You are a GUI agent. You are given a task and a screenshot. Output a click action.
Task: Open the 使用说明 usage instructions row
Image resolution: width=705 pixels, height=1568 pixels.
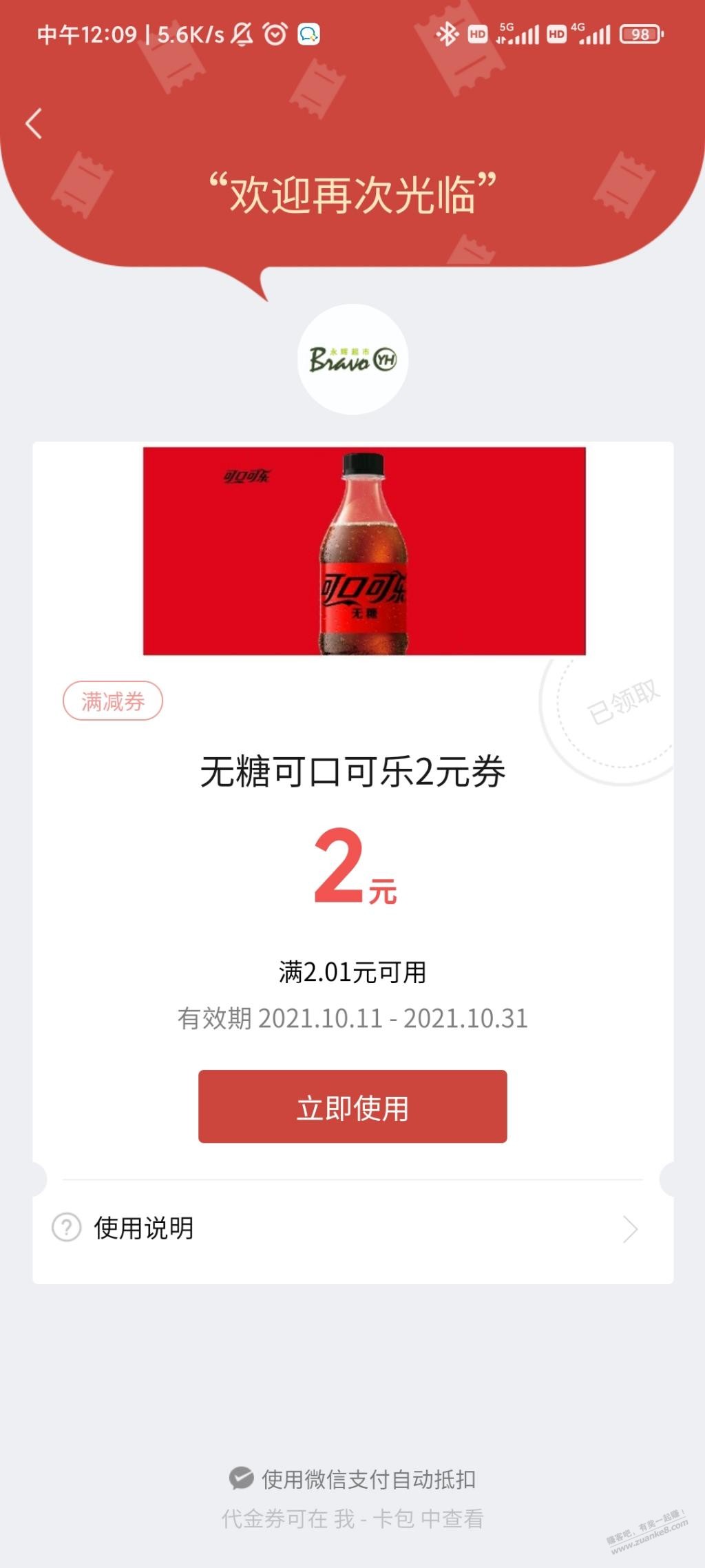coord(351,1228)
